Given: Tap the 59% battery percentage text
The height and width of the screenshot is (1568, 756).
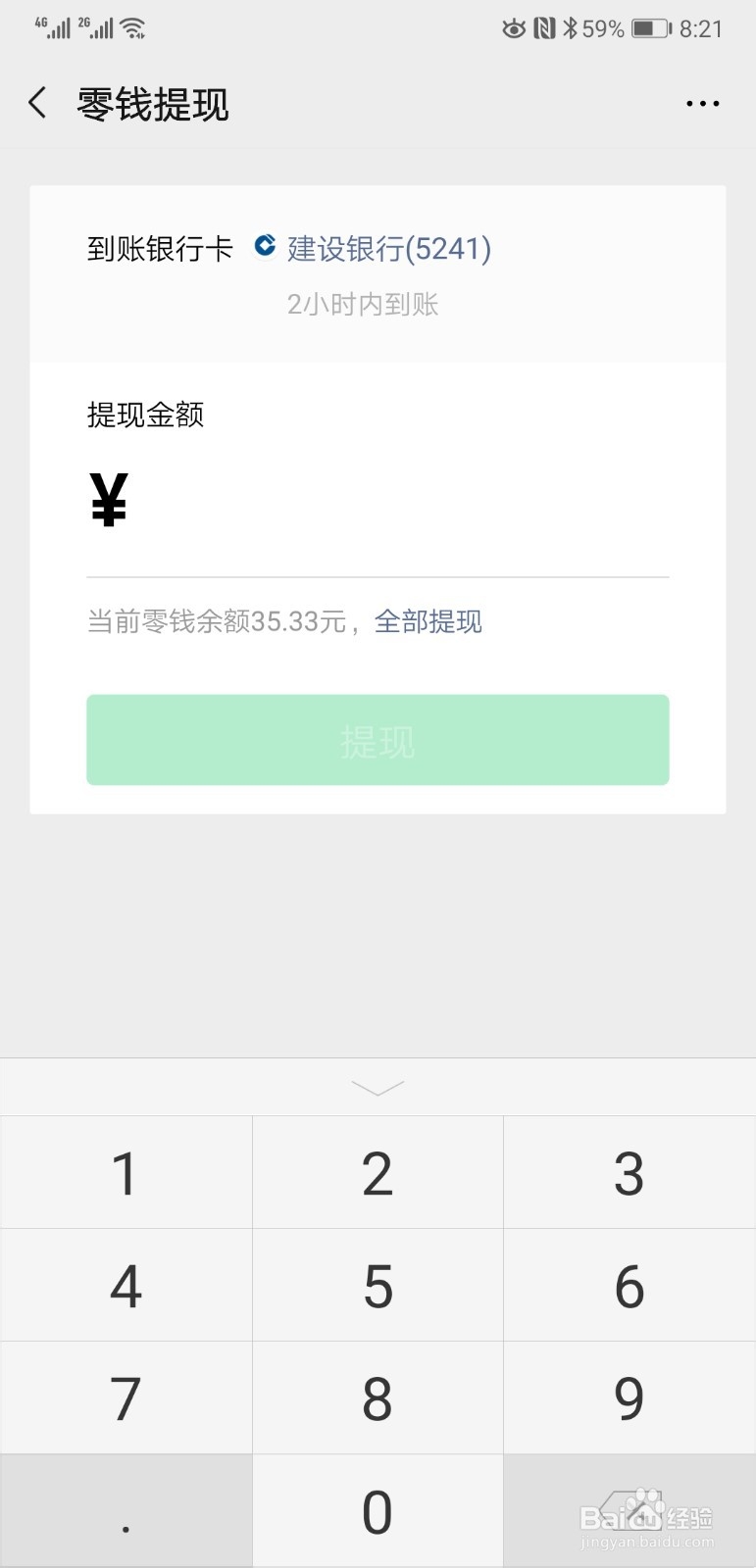Looking at the screenshot, I should click(601, 28).
